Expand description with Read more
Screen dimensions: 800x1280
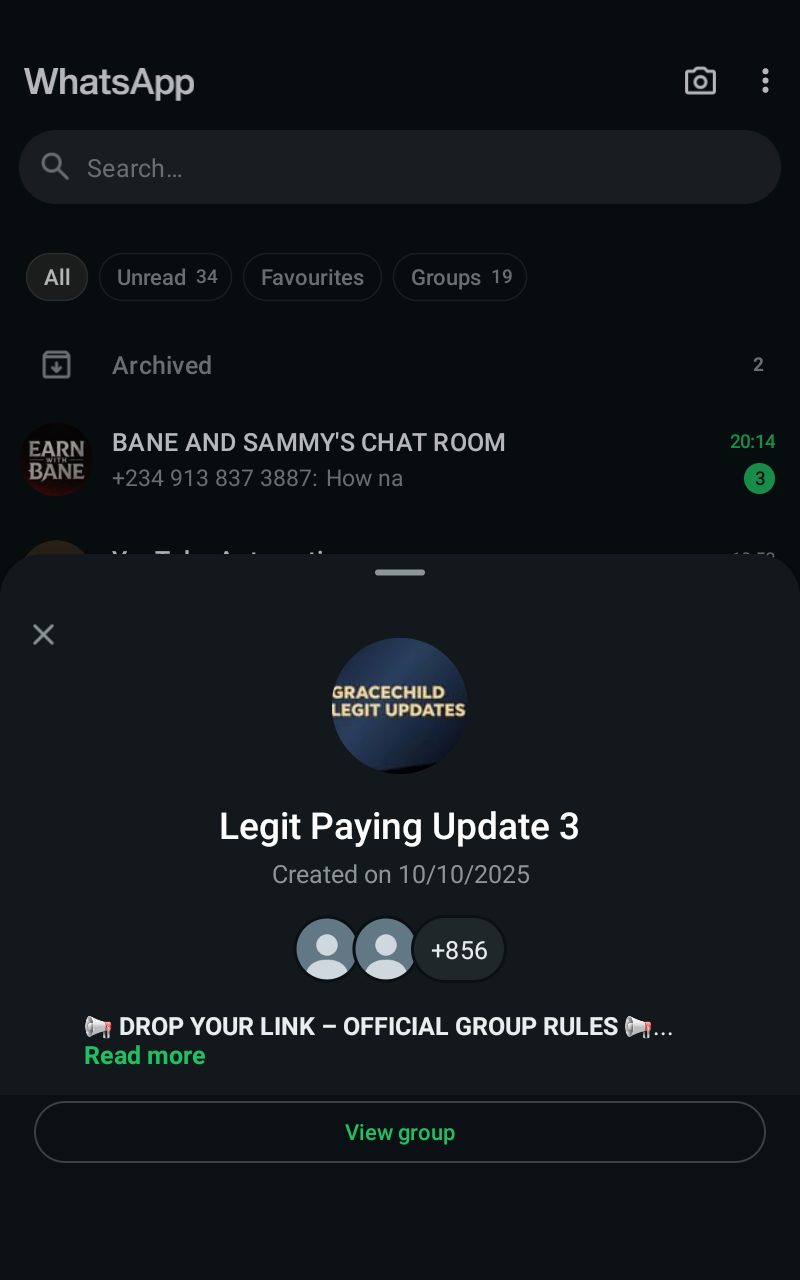(145, 1056)
